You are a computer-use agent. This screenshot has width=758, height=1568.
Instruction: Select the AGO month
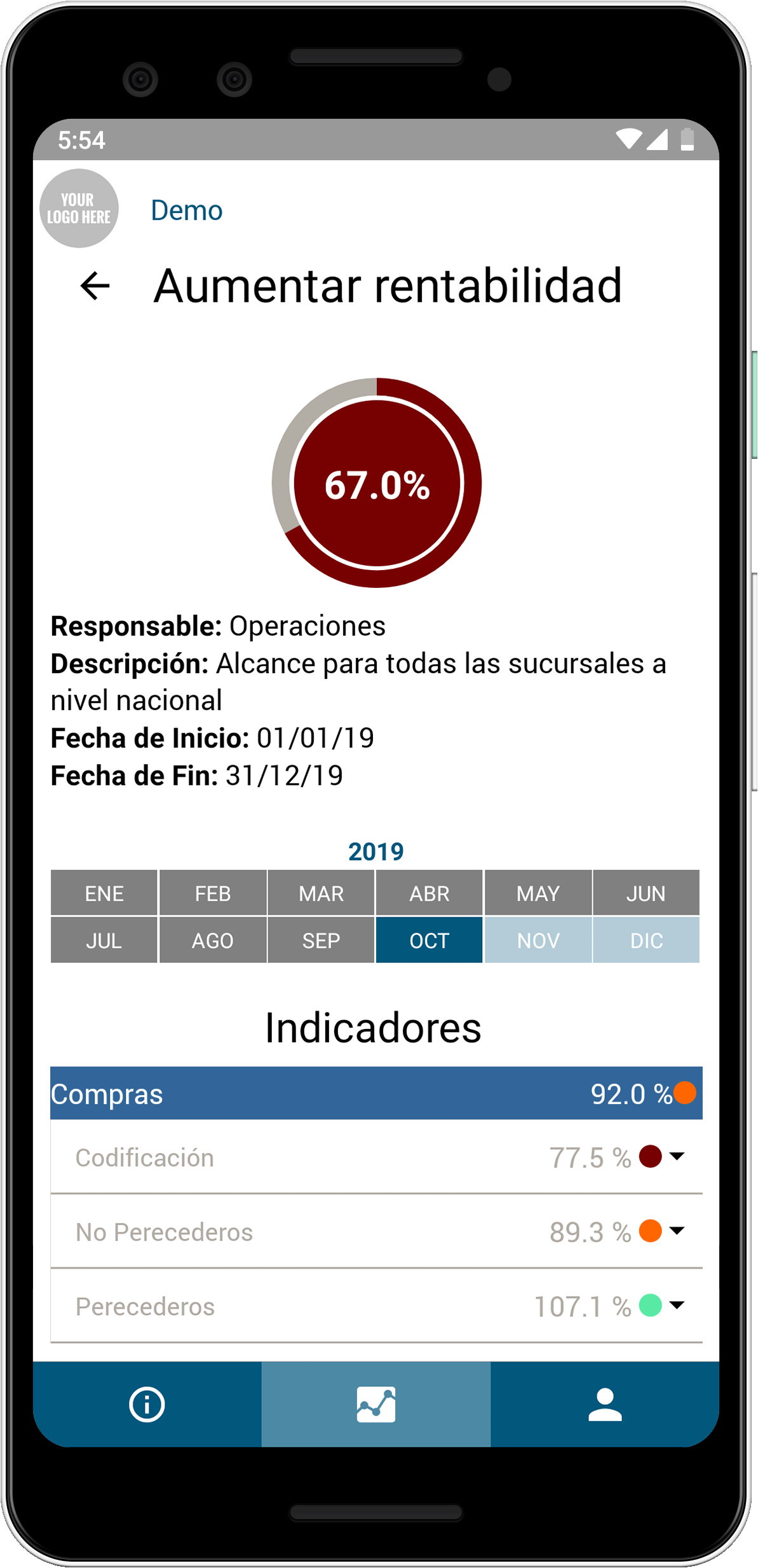pyautogui.click(x=213, y=940)
